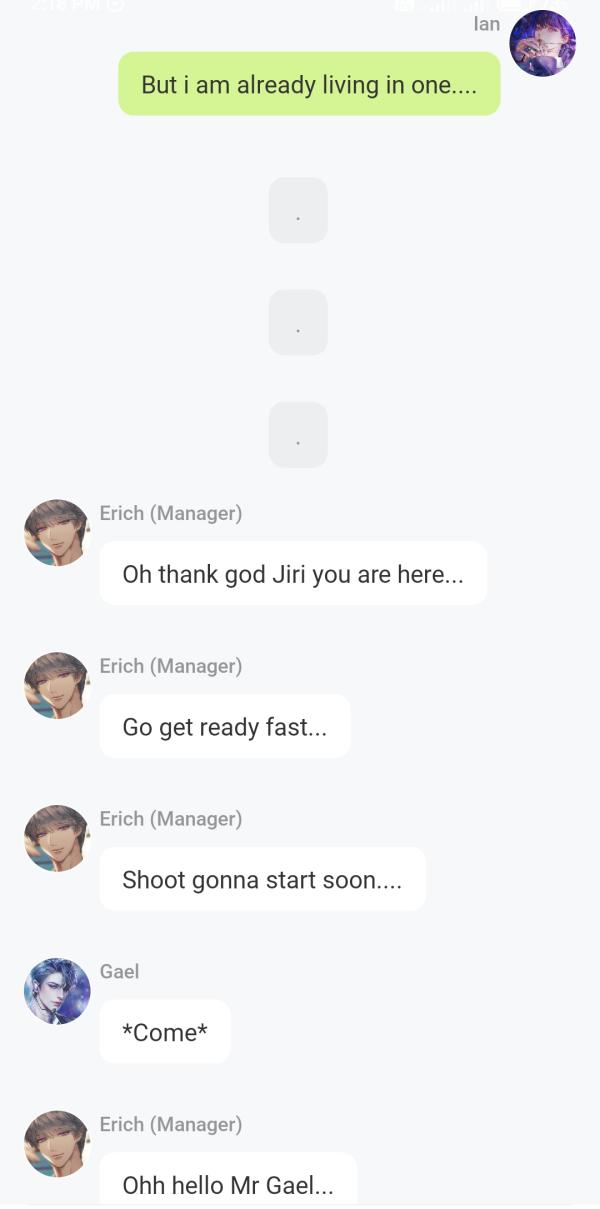Open Ian's profile picture
The image size is (600, 1209).
click(542, 44)
